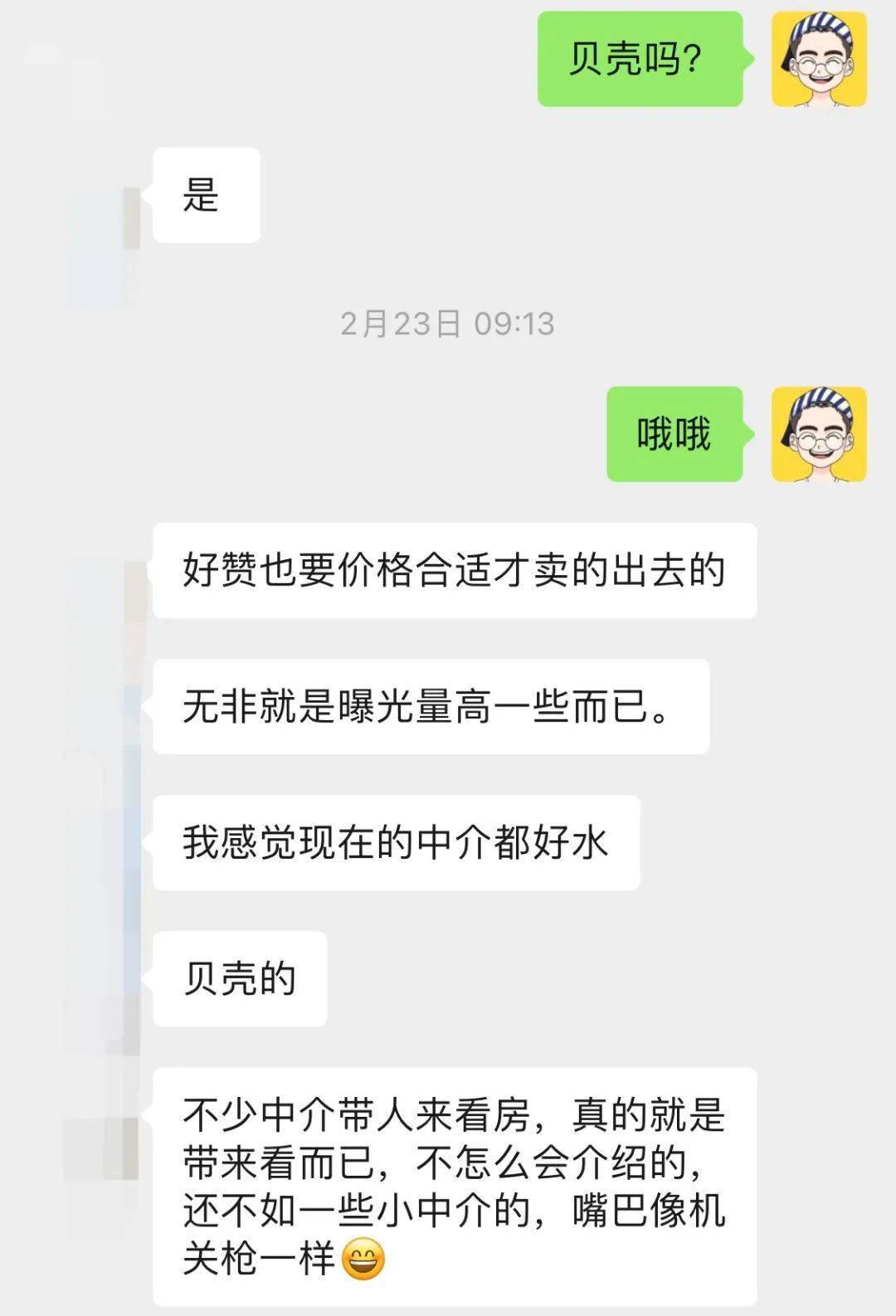The width and height of the screenshot is (896, 1316).
Task: Open sender's avatar beside the "贝壳吗?" message
Action: pos(819,60)
